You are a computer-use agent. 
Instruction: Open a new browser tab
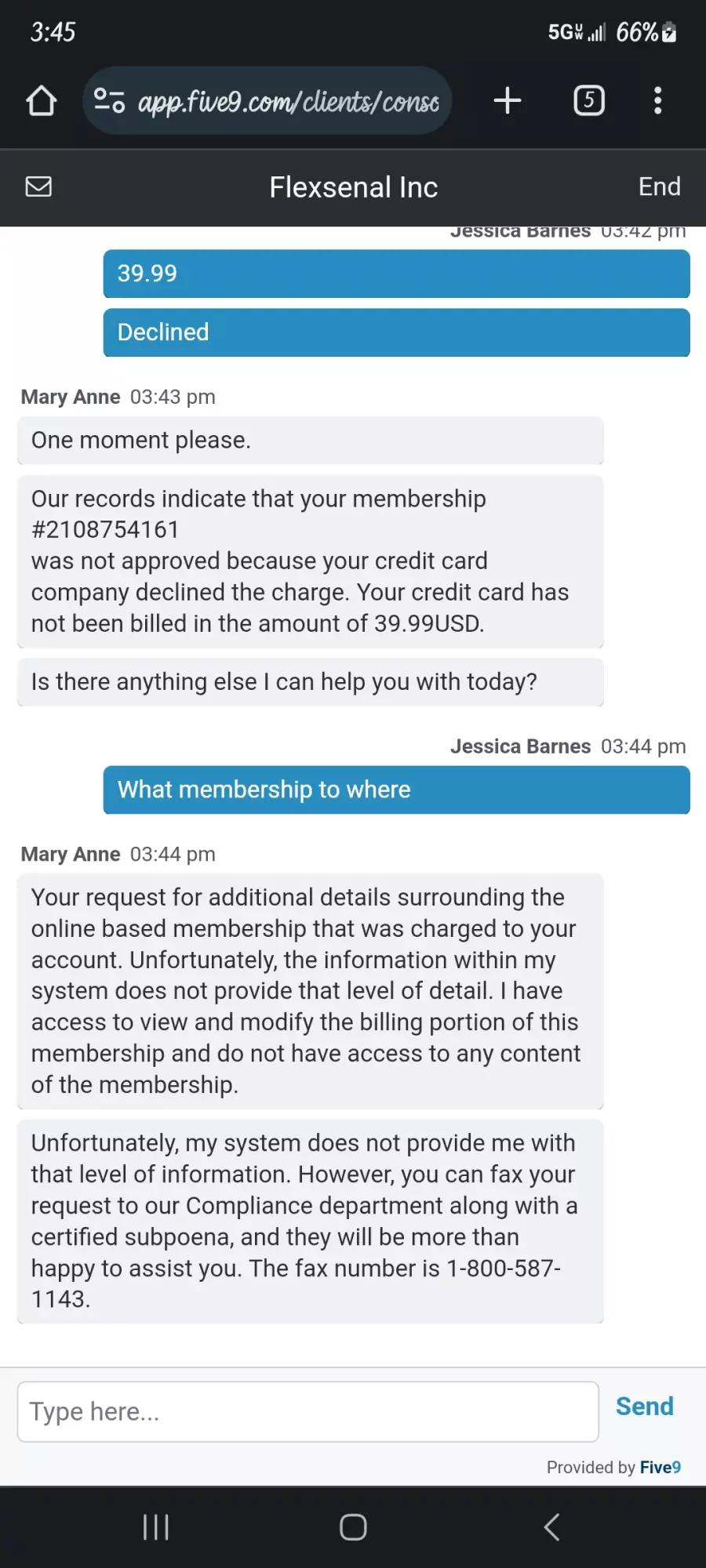(x=508, y=100)
